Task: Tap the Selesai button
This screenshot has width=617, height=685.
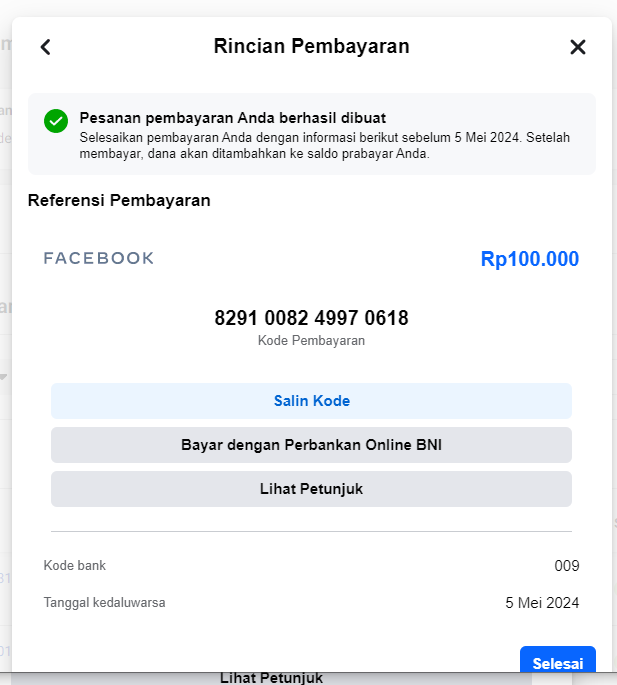Action: coord(558,660)
